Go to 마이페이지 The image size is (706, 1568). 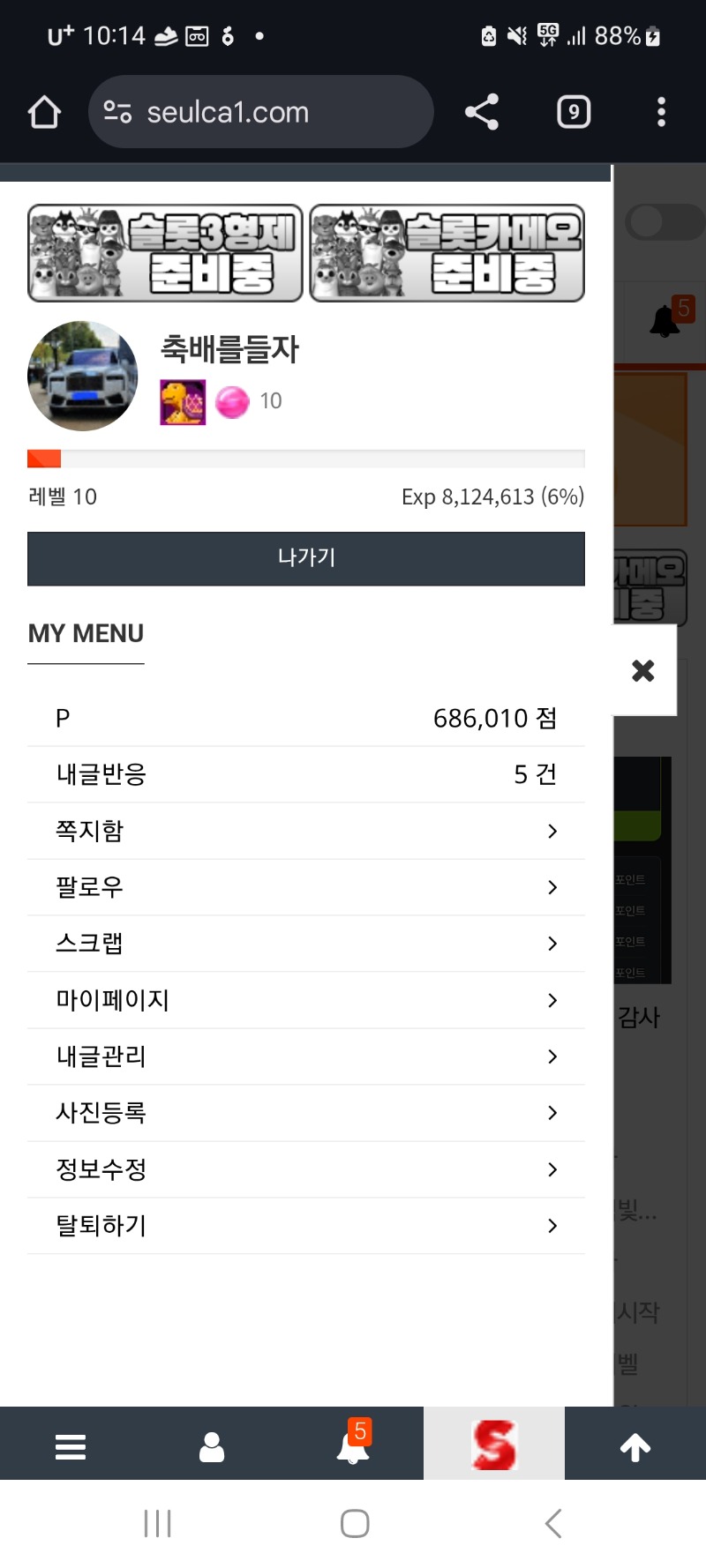[306, 1000]
